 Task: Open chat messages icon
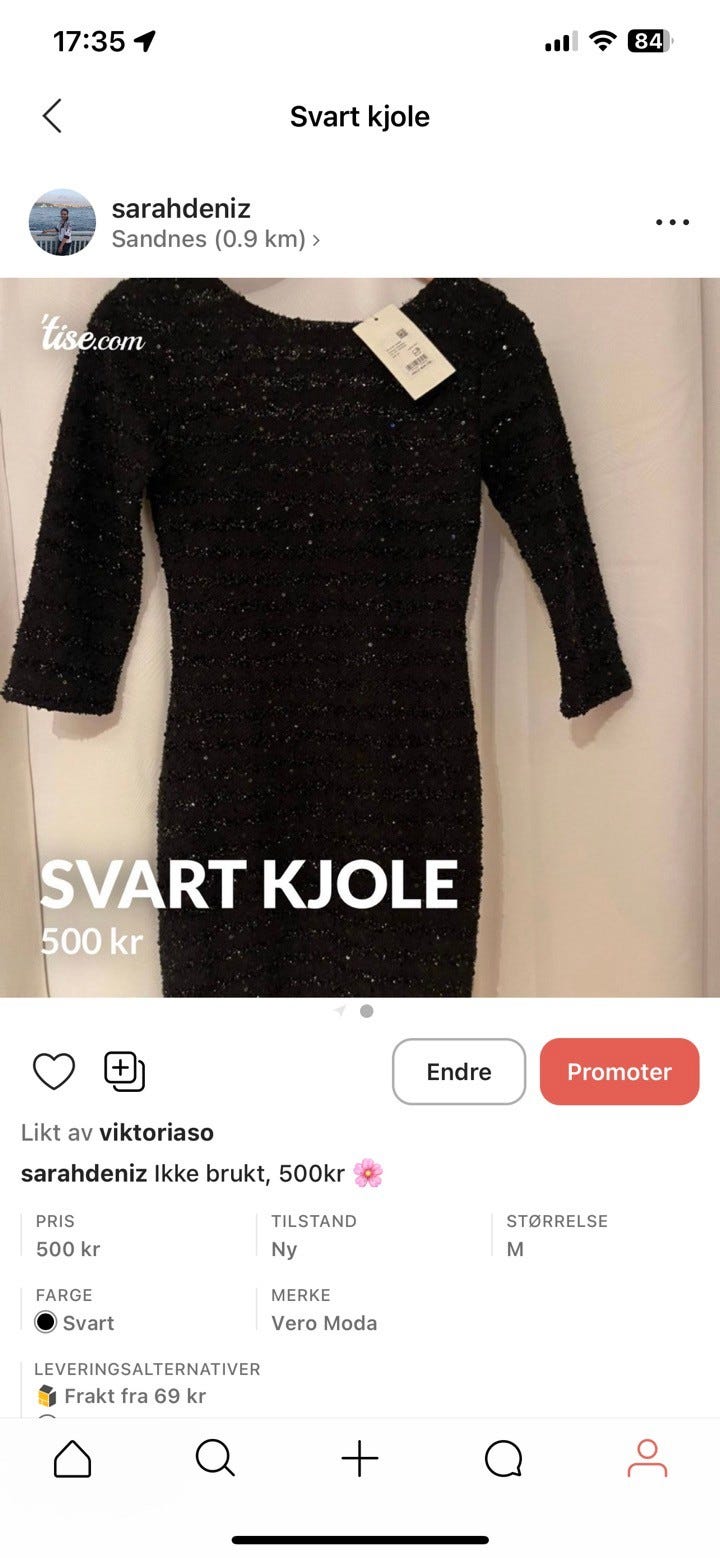point(503,1459)
